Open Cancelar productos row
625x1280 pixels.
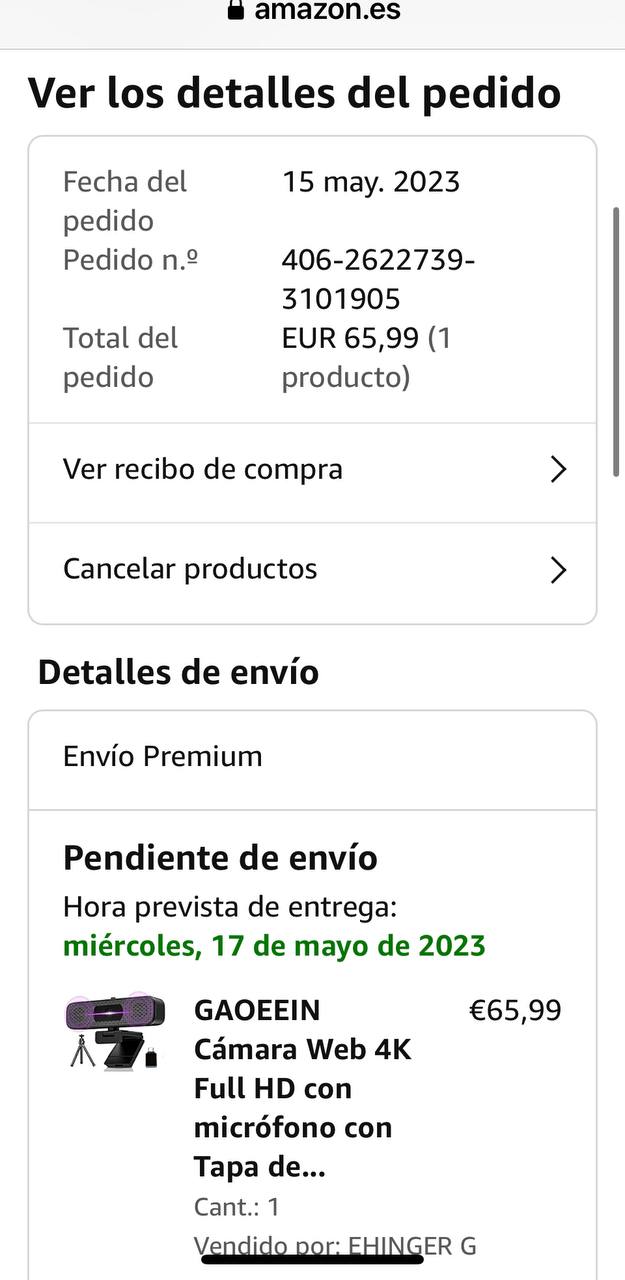pyautogui.click(x=312, y=570)
